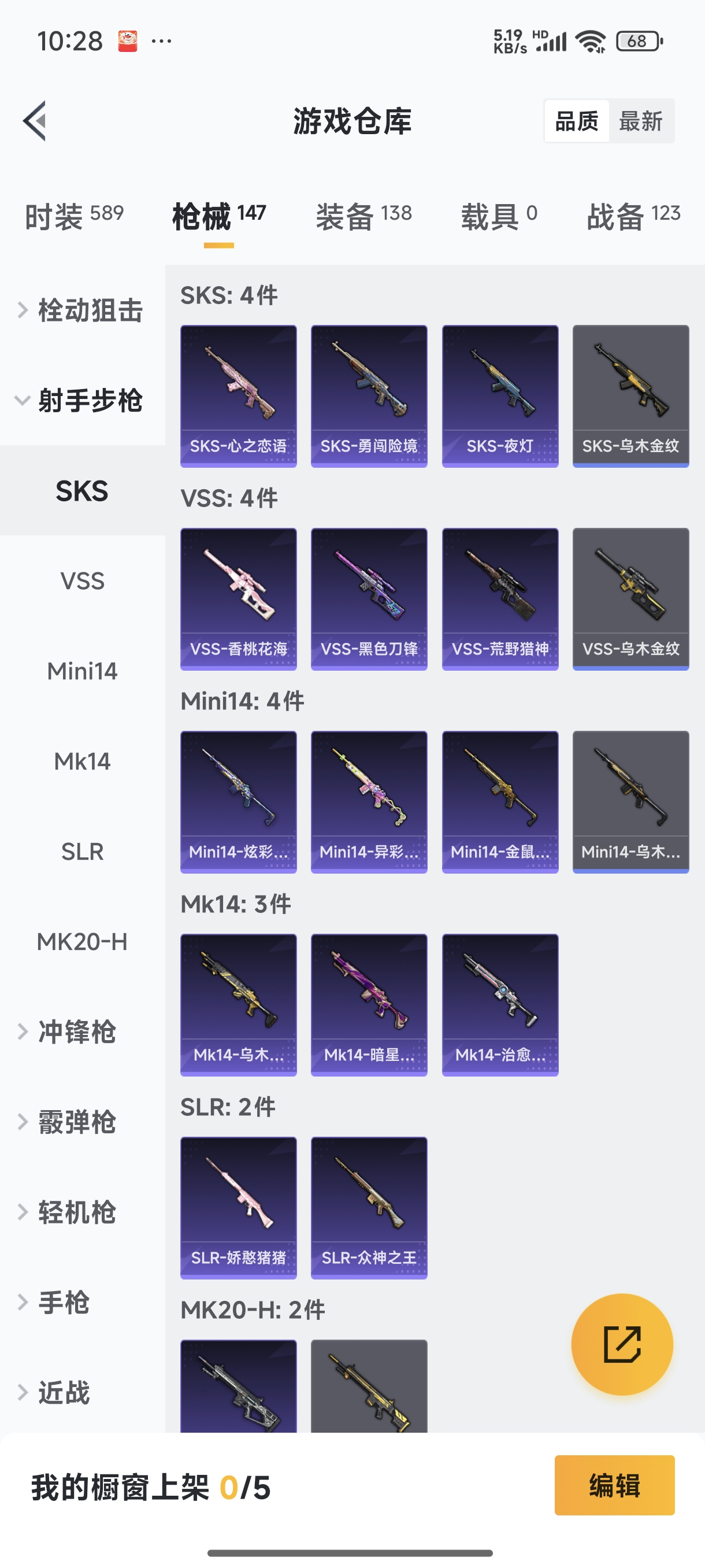The width and height of the screenshot is (705, 1568).
Task: Sort by 最新
Action: pos(640,121)
